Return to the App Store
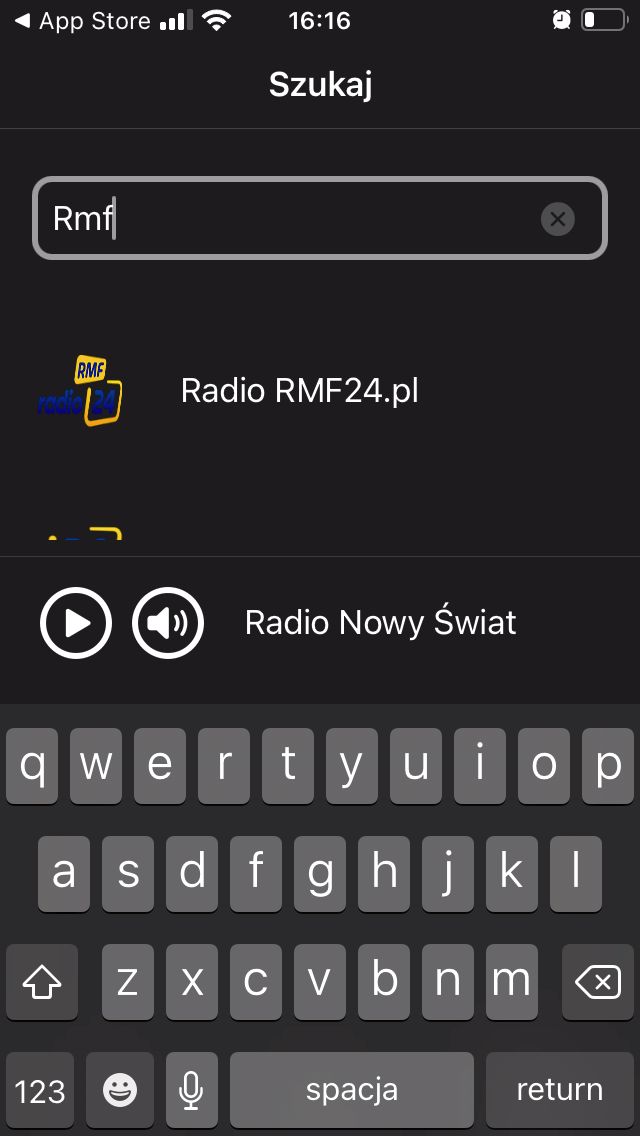 (81, 21)
